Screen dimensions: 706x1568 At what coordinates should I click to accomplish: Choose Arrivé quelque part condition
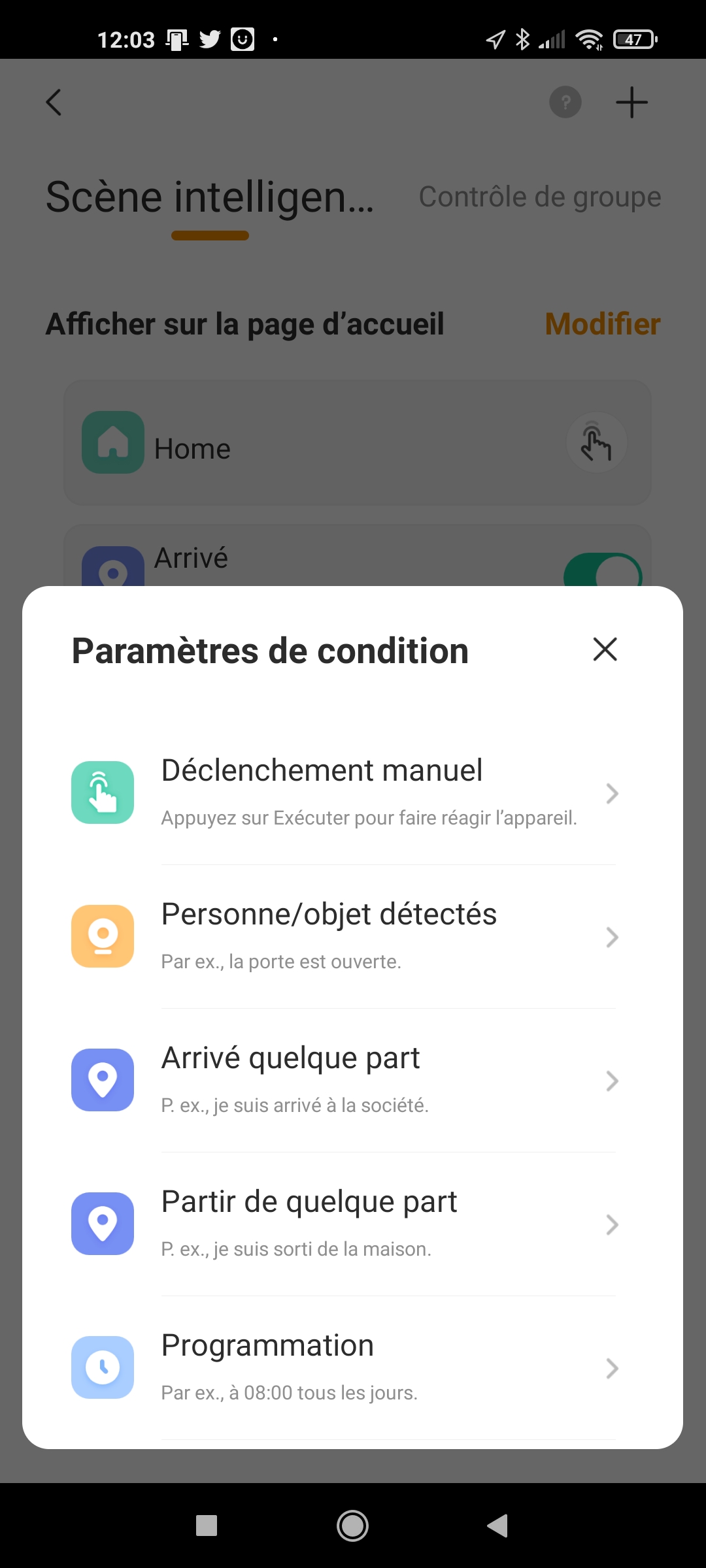tap(353, 1080)
